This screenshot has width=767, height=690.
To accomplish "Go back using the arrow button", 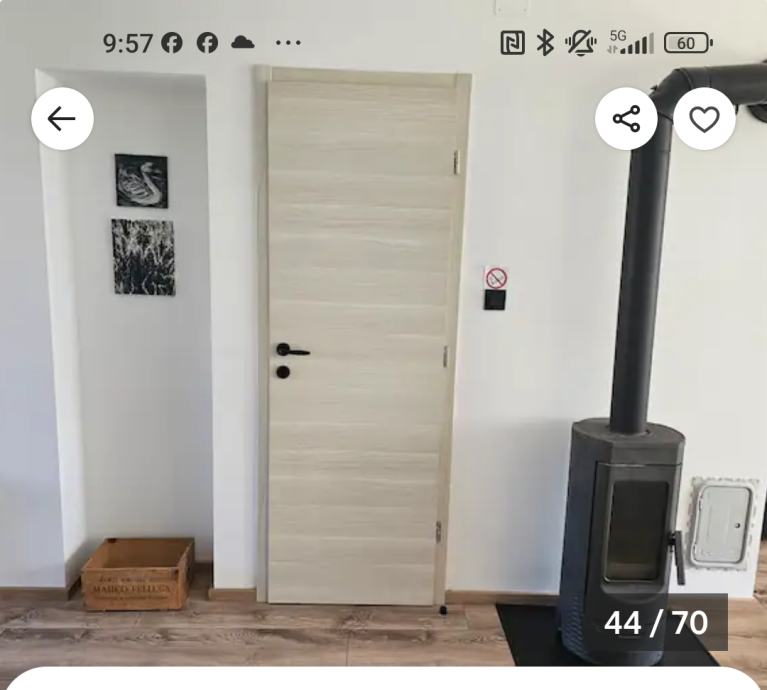I will point(62,119).
